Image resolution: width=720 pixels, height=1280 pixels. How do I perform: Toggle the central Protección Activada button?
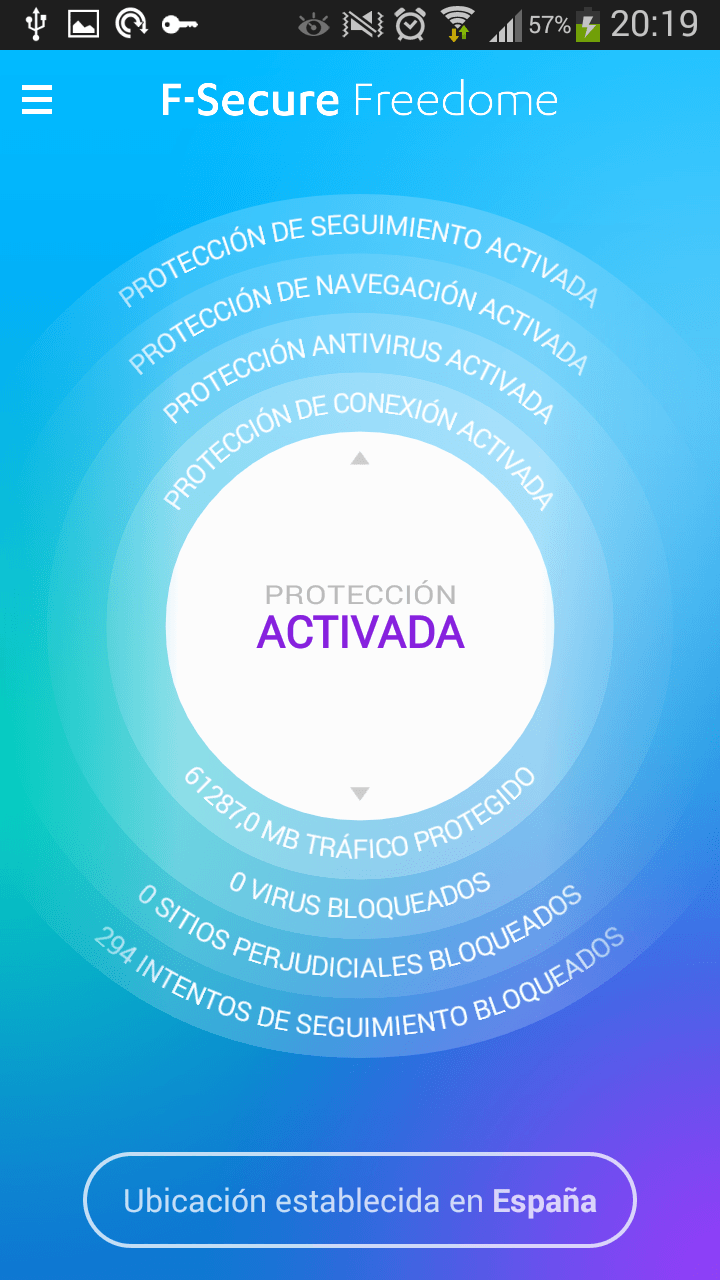360,627
